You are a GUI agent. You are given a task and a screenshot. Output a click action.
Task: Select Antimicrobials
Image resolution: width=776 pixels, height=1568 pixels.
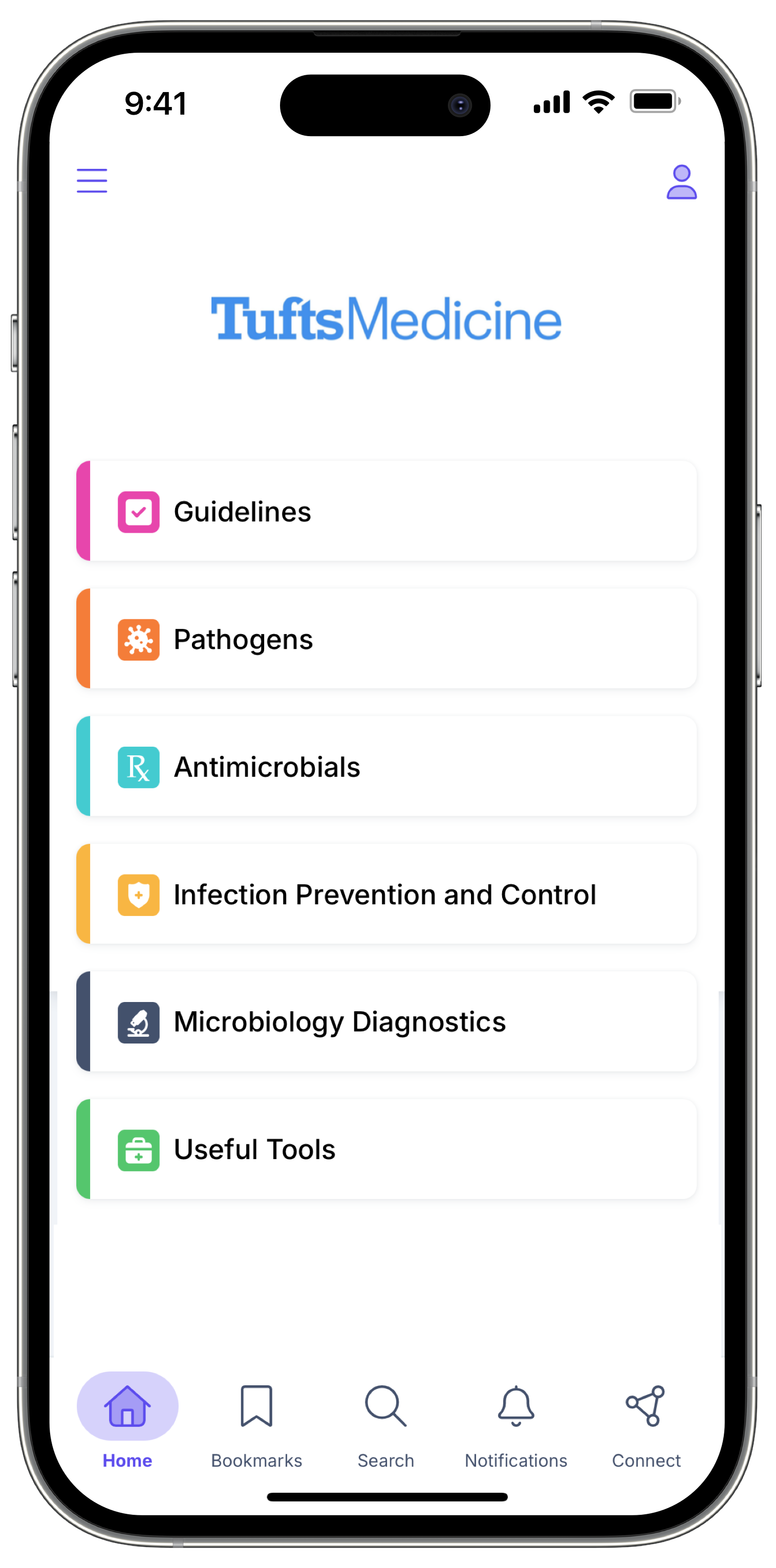386,767
